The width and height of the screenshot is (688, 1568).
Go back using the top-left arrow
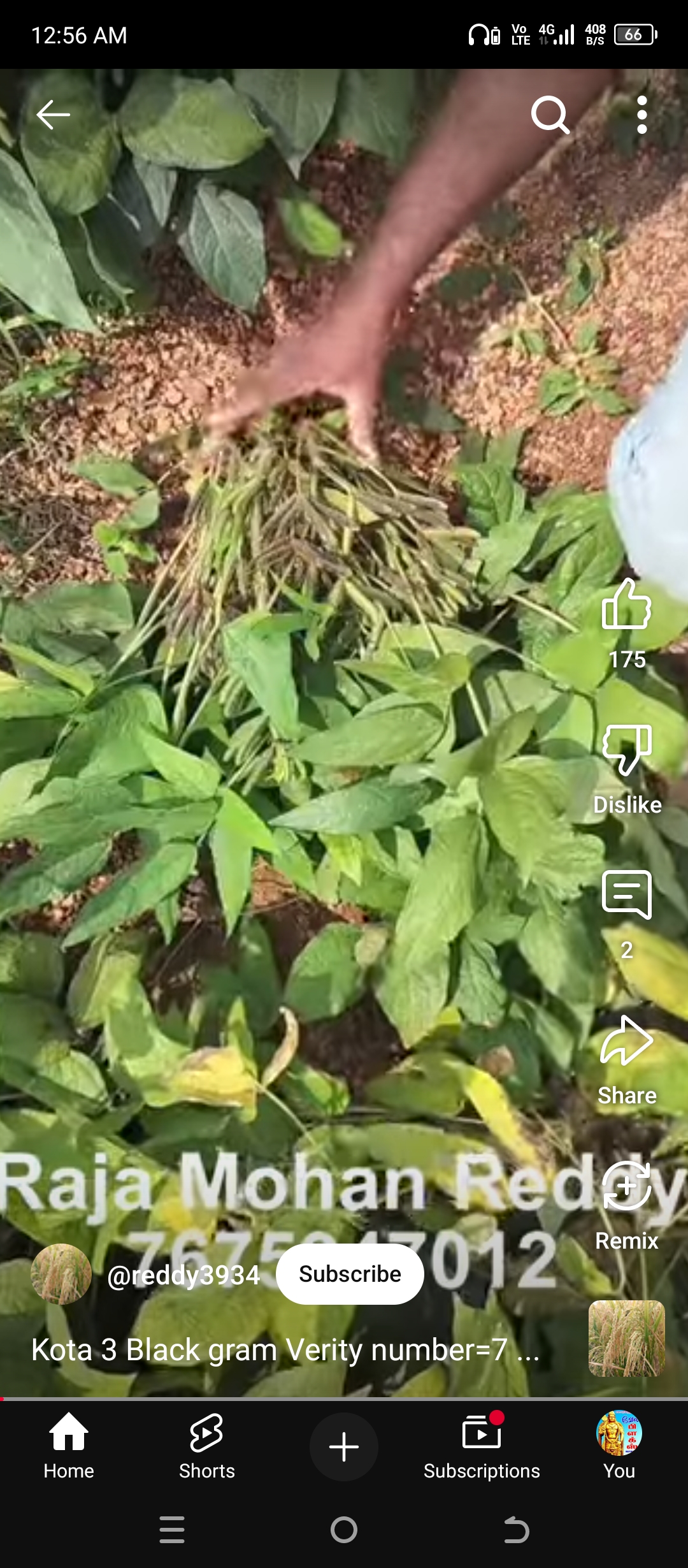tap(53, 115)
